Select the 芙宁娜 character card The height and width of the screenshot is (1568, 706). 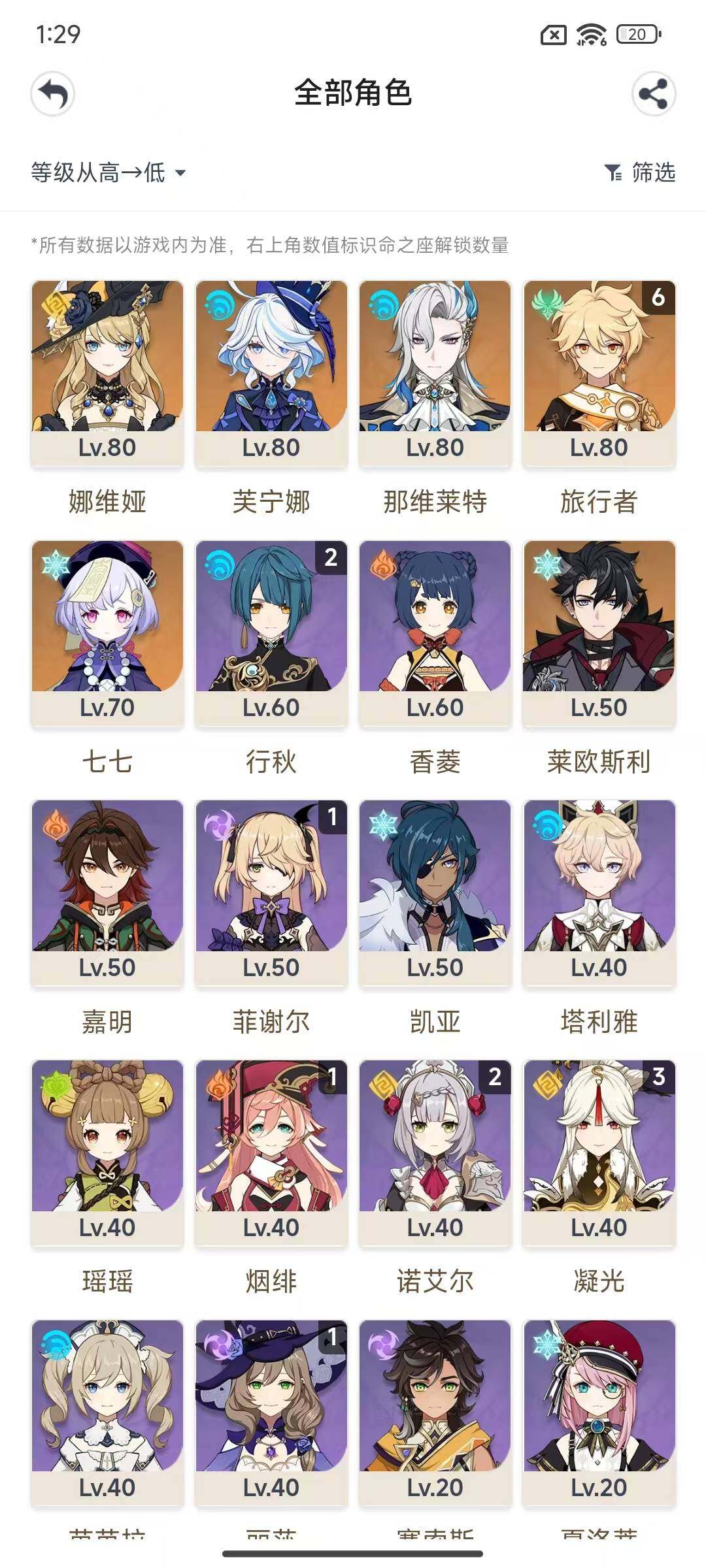pos(271,372)
